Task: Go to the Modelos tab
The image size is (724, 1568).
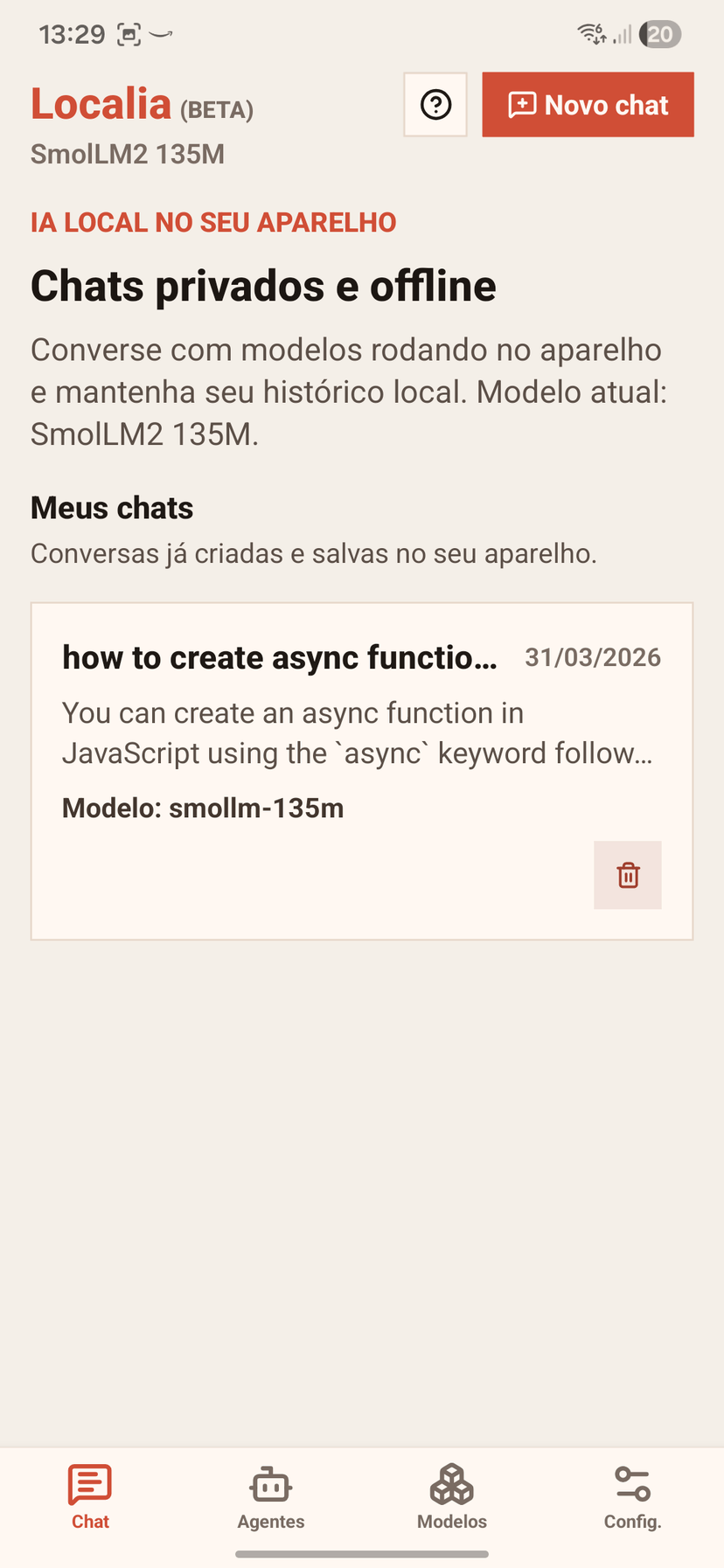Action: [x=452, y=1497]
